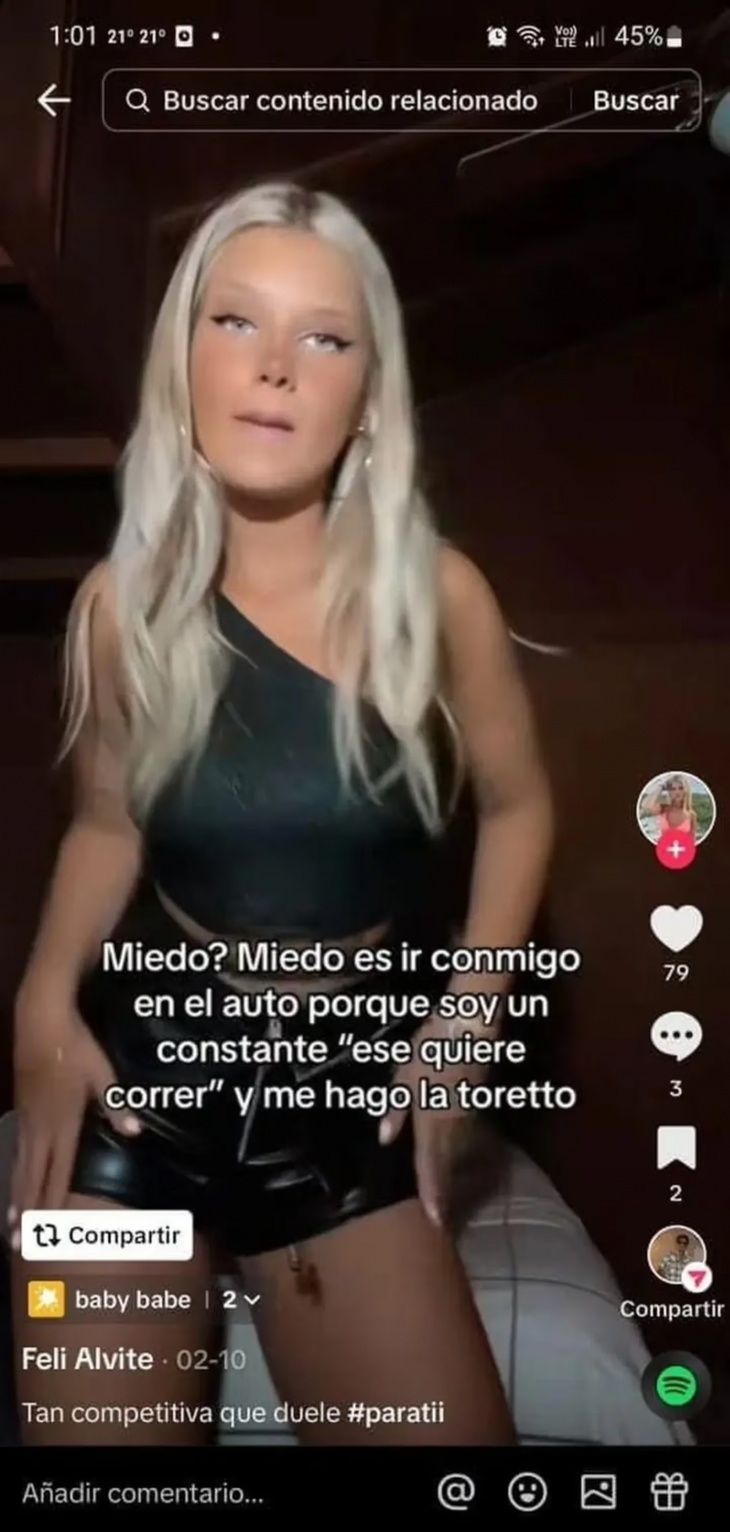Go back with the top arrow
Image resolution: width=730 pixels, height=1532 pixels.
coord(54,100)
